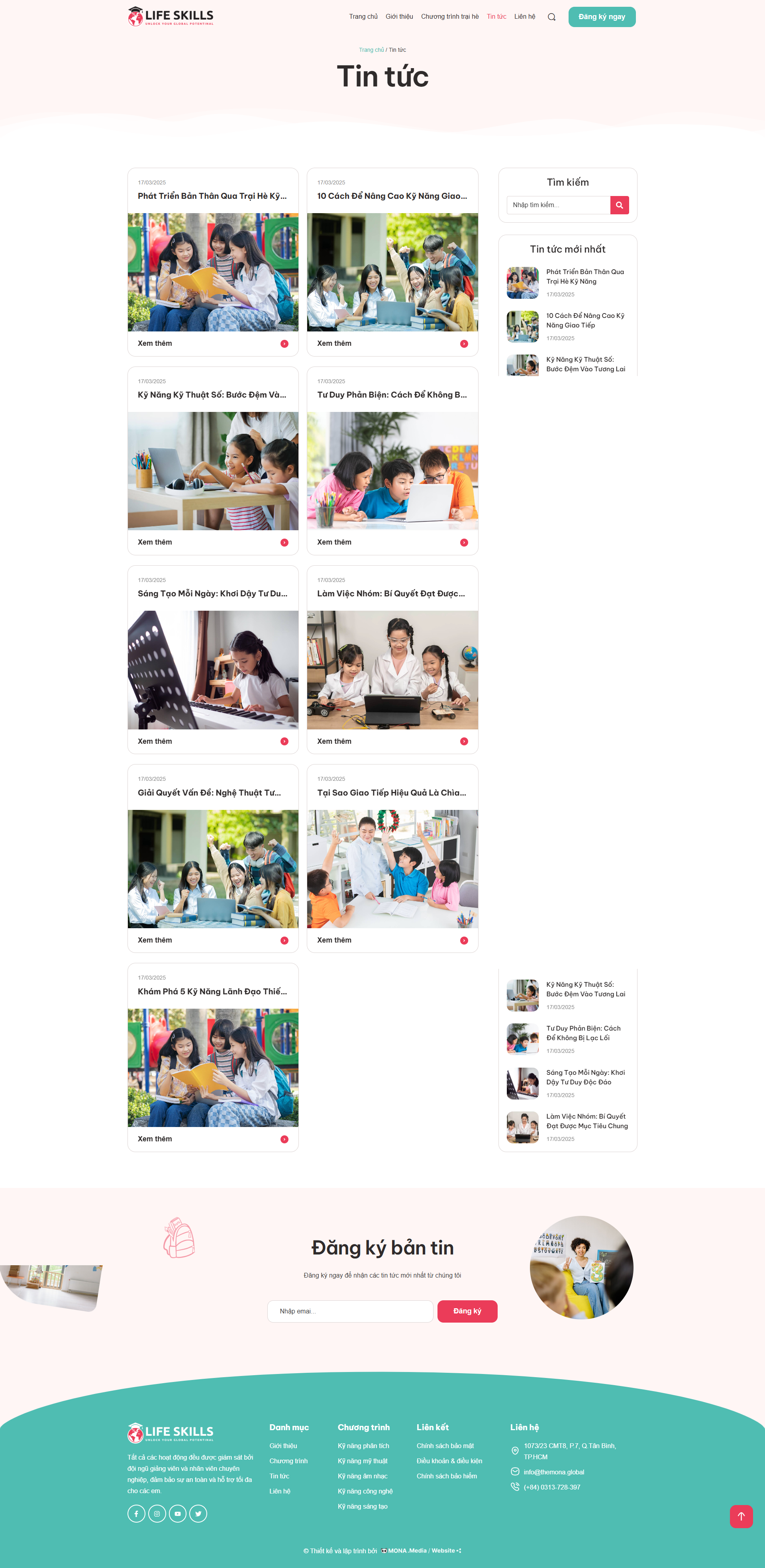Tap the red sidebar search button
The image size is (765, 1568).
pos(619,205)
